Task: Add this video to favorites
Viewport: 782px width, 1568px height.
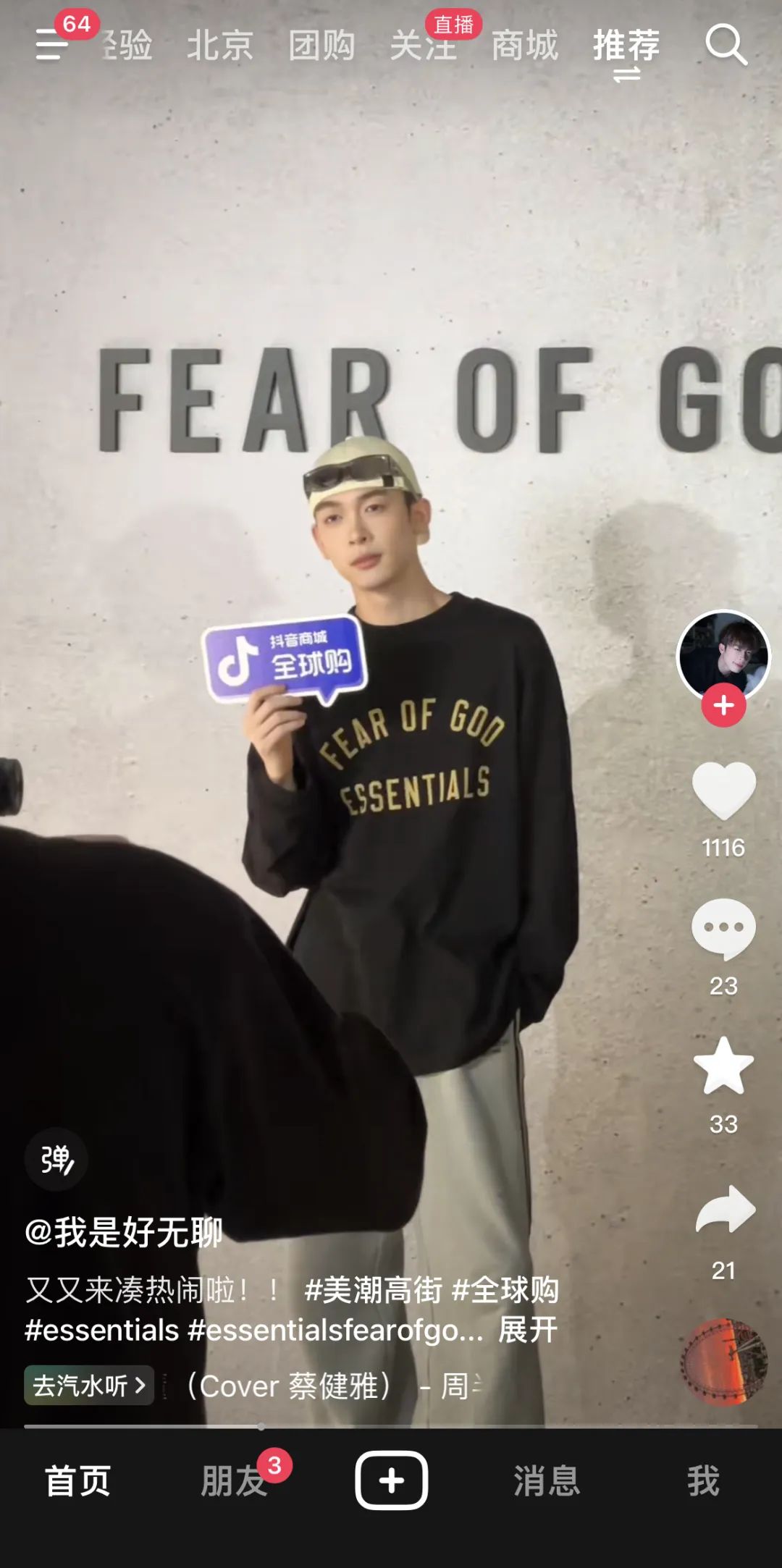Action: pyautogui.click(x=723, y=1066)
